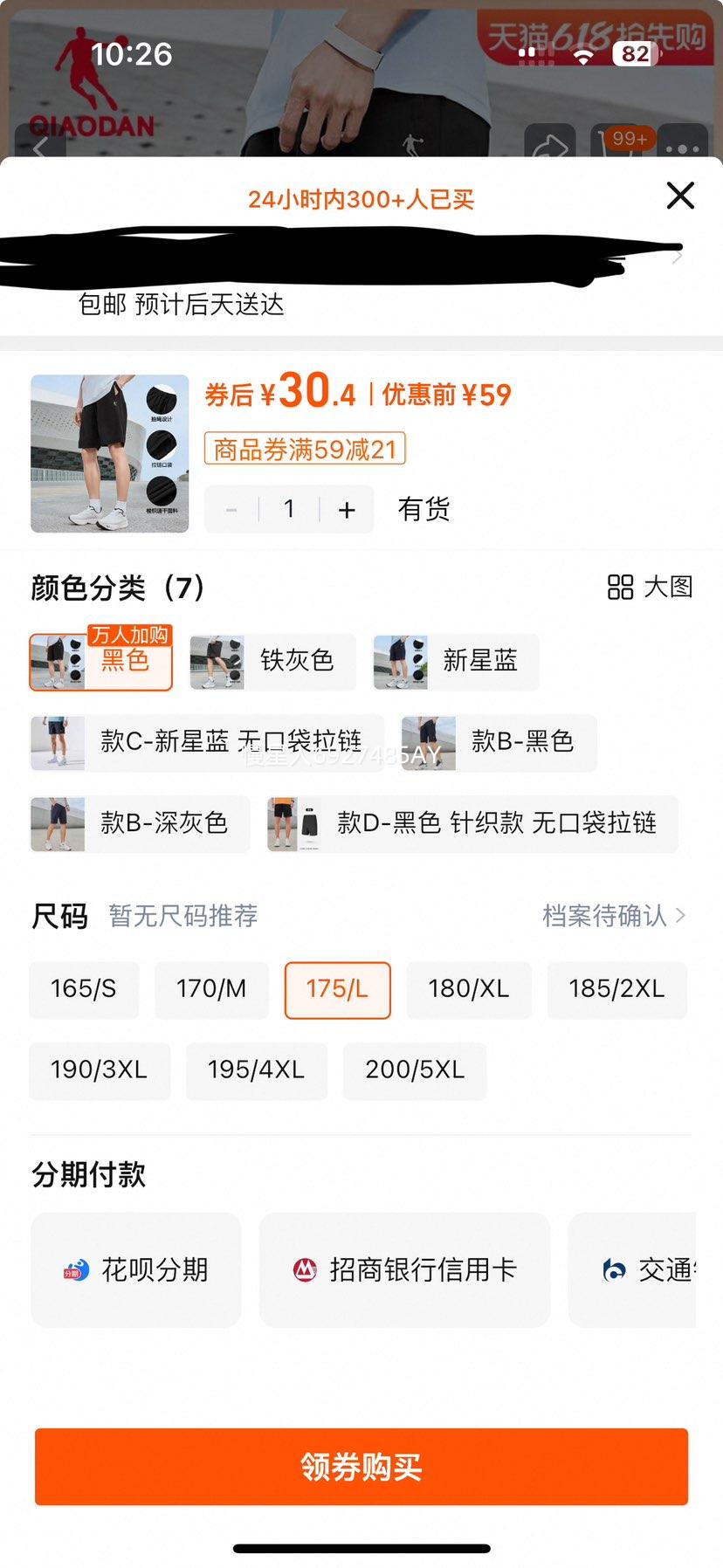Choose 招商银行信用卡 installment option
Image resolution: width=723 pixels, height=1568 pixels.
[x=404, y=1269]
